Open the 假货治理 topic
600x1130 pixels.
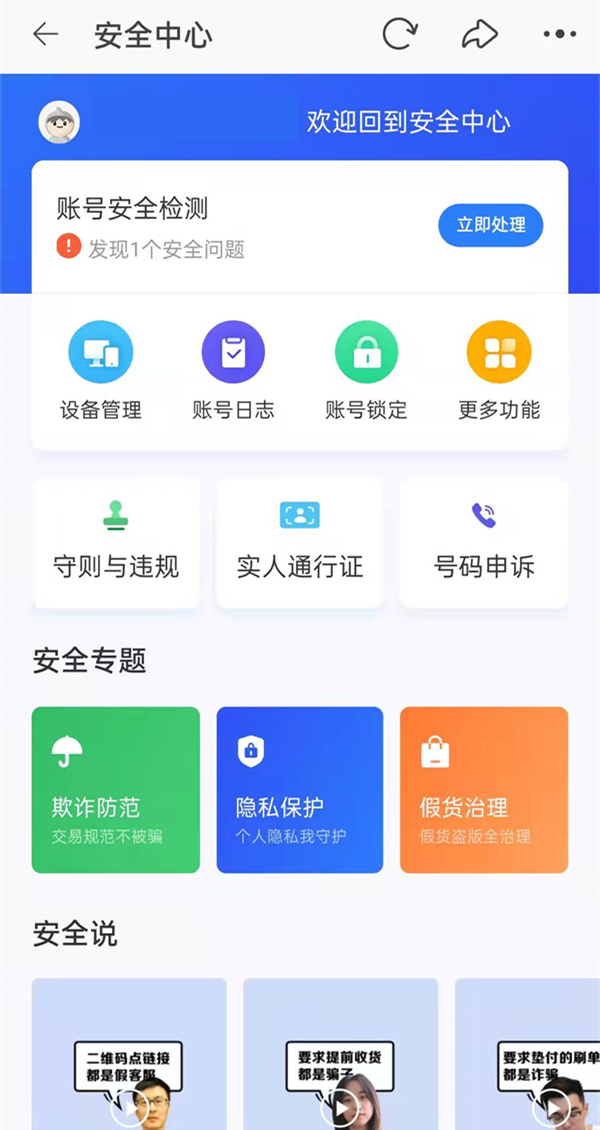[x=484, y=790]
